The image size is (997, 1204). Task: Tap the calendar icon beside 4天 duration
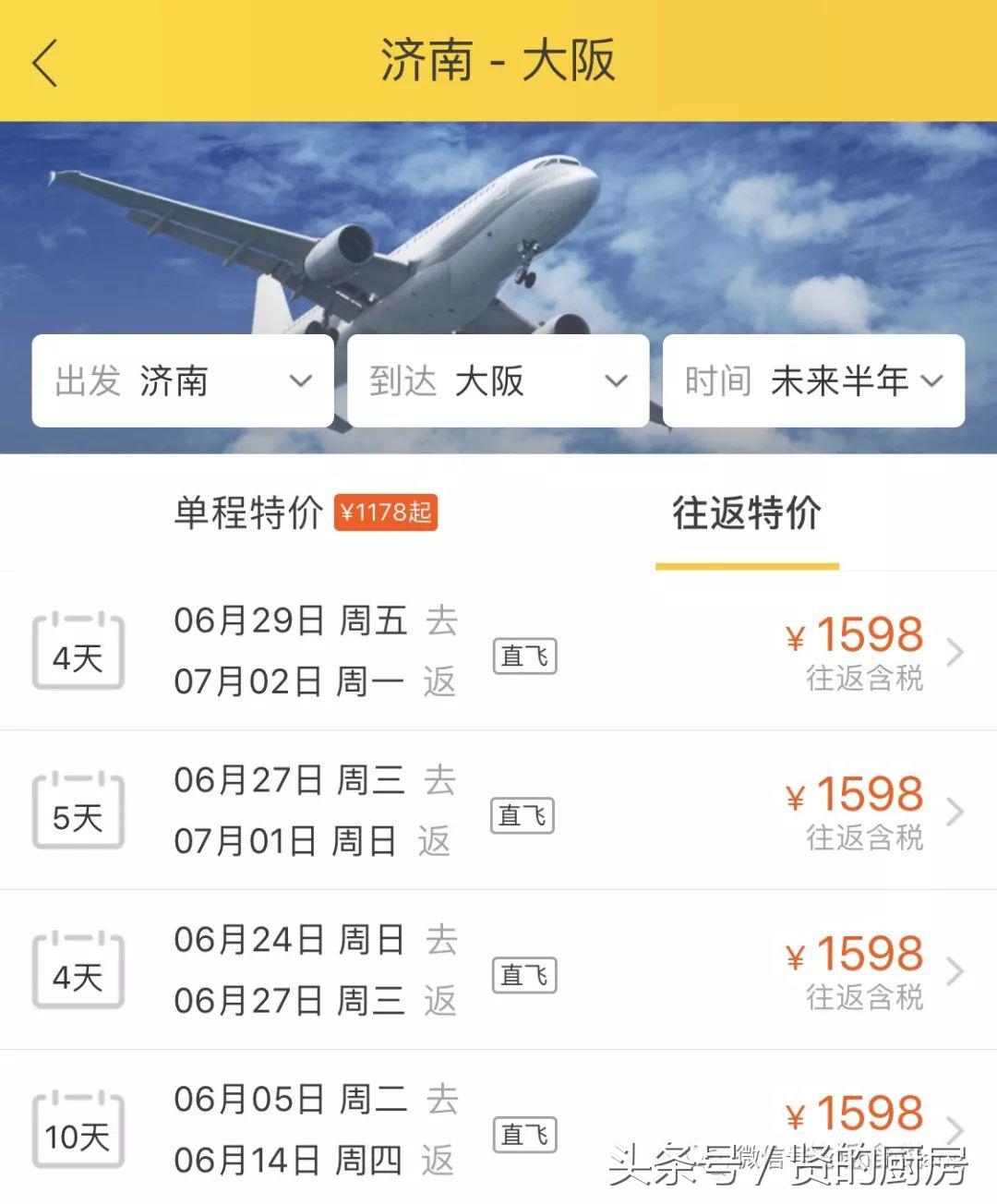pos(78,650)
